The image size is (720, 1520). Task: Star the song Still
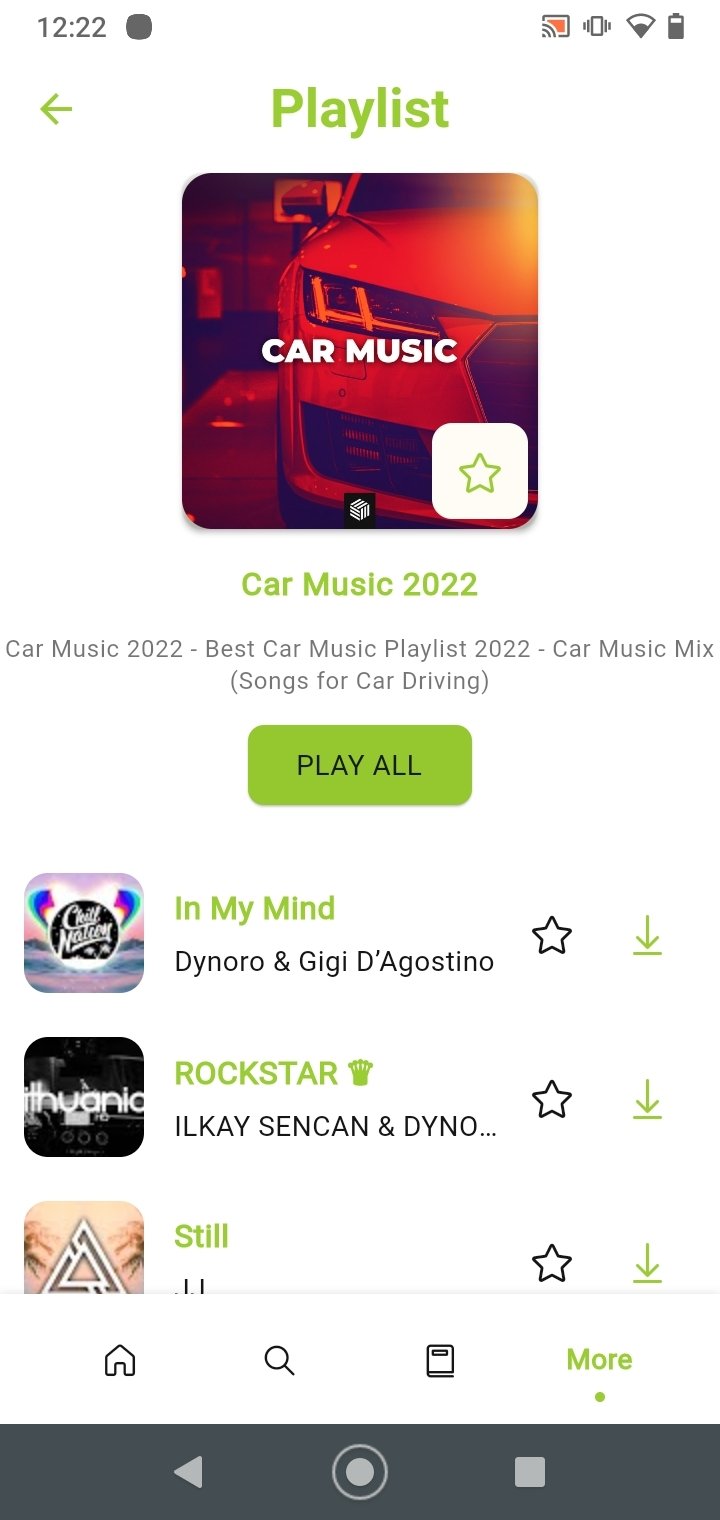pyautogui.click(x=551, y=1265)
